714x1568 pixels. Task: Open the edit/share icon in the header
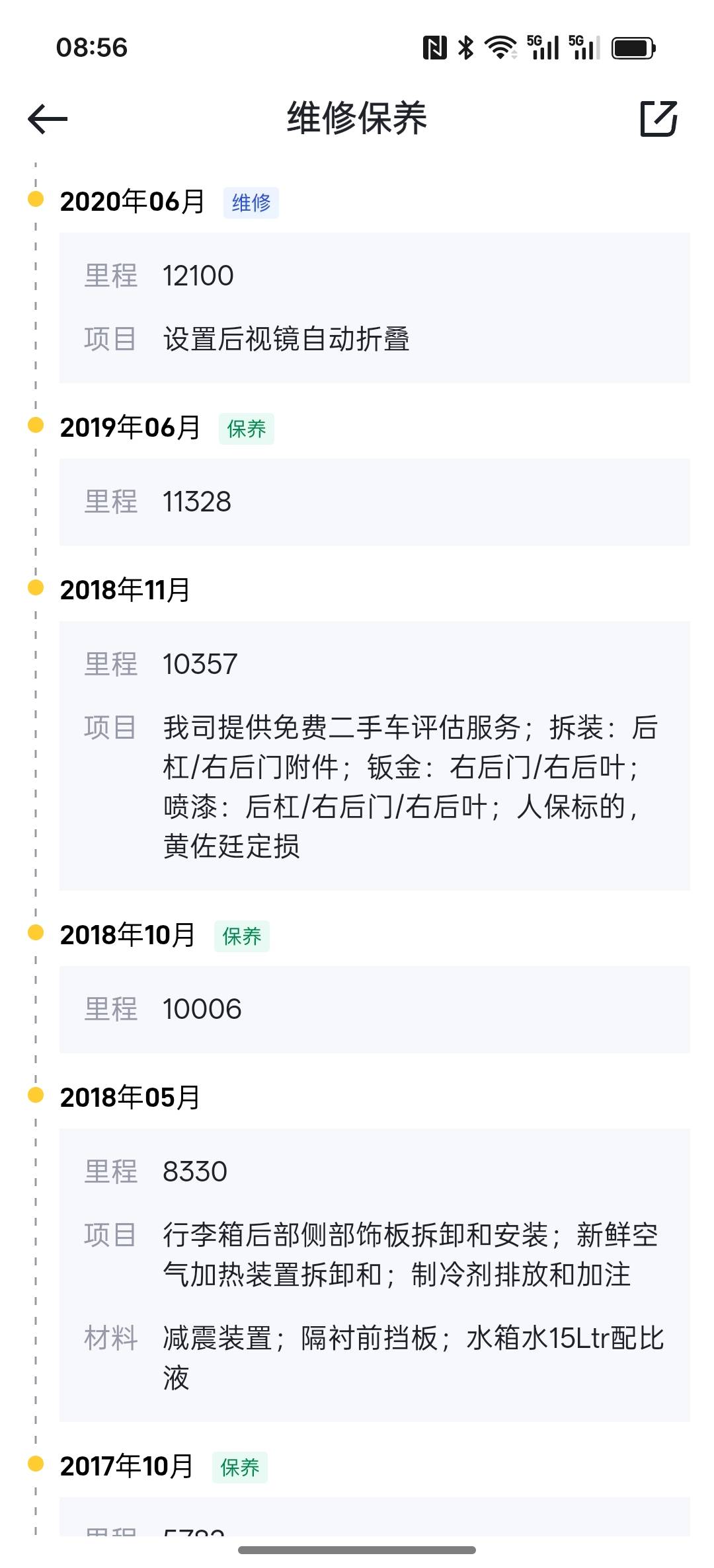click(658, 119)
